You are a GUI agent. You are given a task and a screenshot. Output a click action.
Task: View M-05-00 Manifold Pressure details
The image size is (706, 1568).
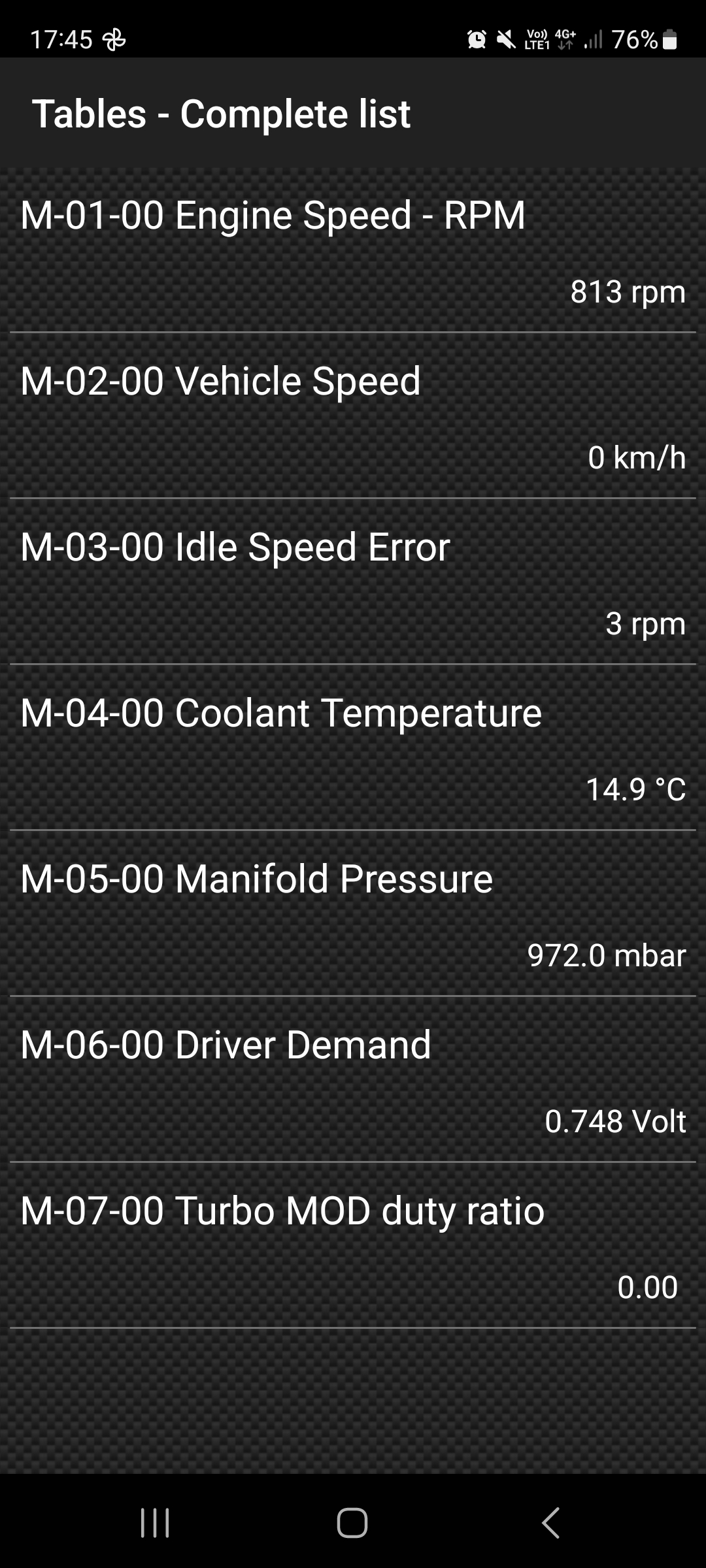353,915
